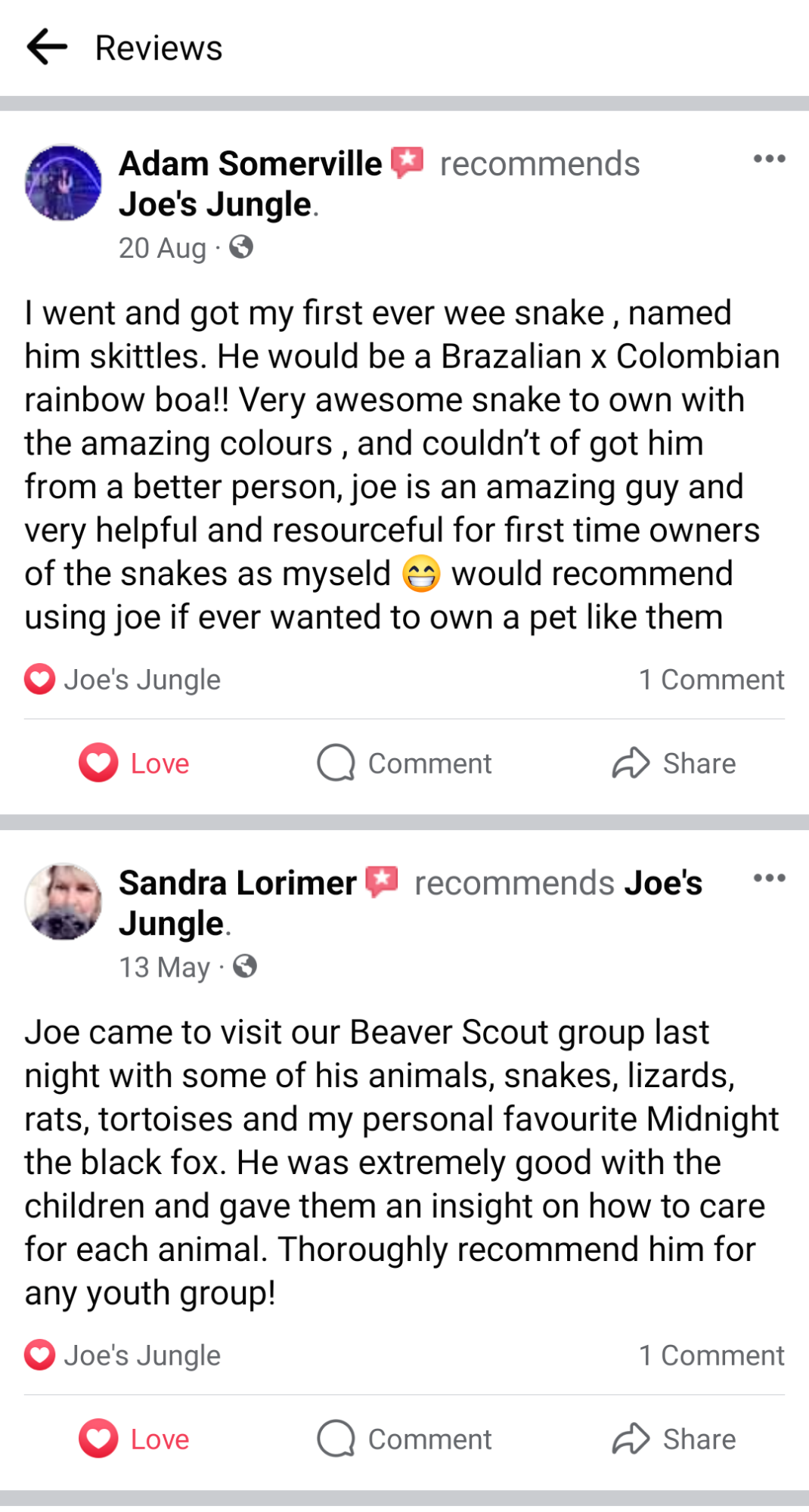Viewport: 809px width, 1512px height.
Task: Open Adam Somerville's profile picture
Action: [64, 183]
